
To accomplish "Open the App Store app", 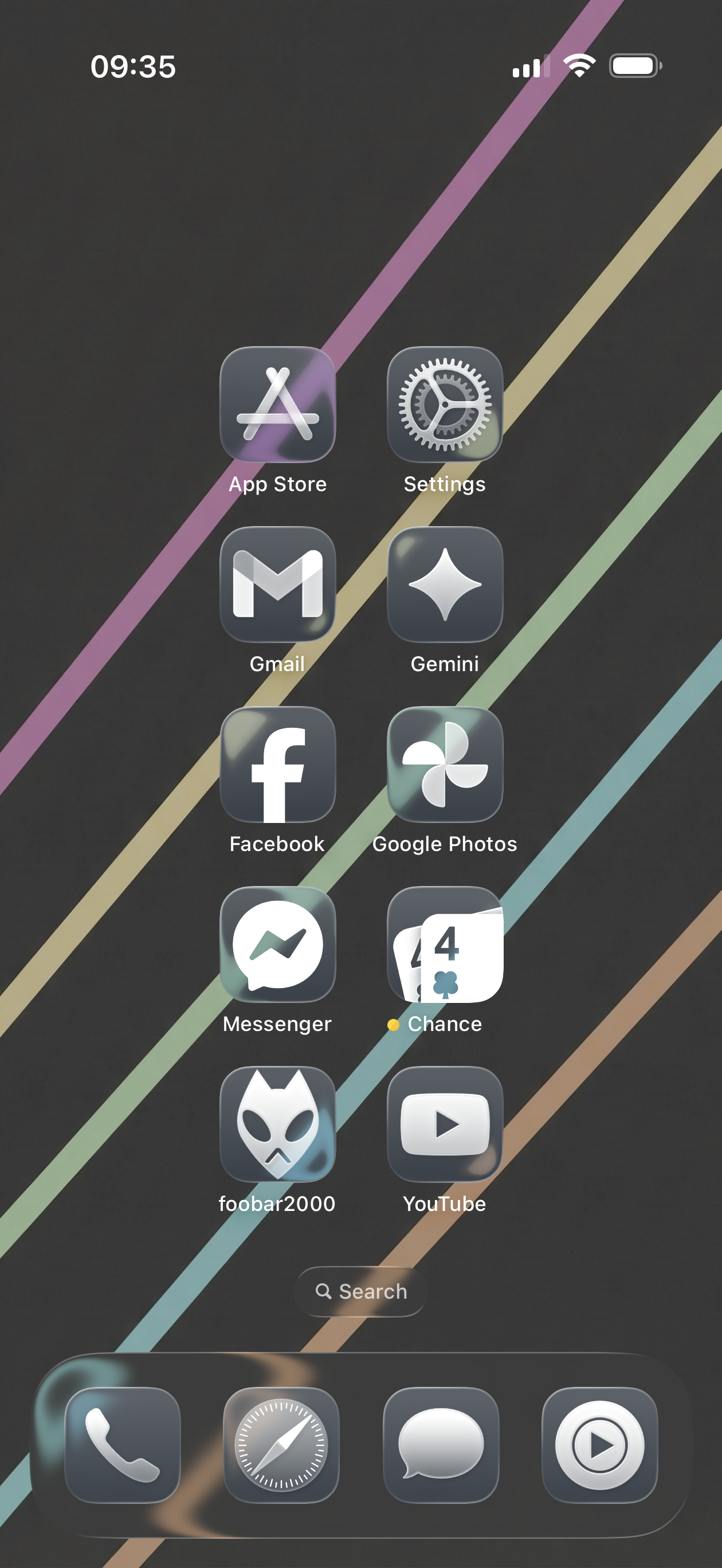I will tap(277, 404).
